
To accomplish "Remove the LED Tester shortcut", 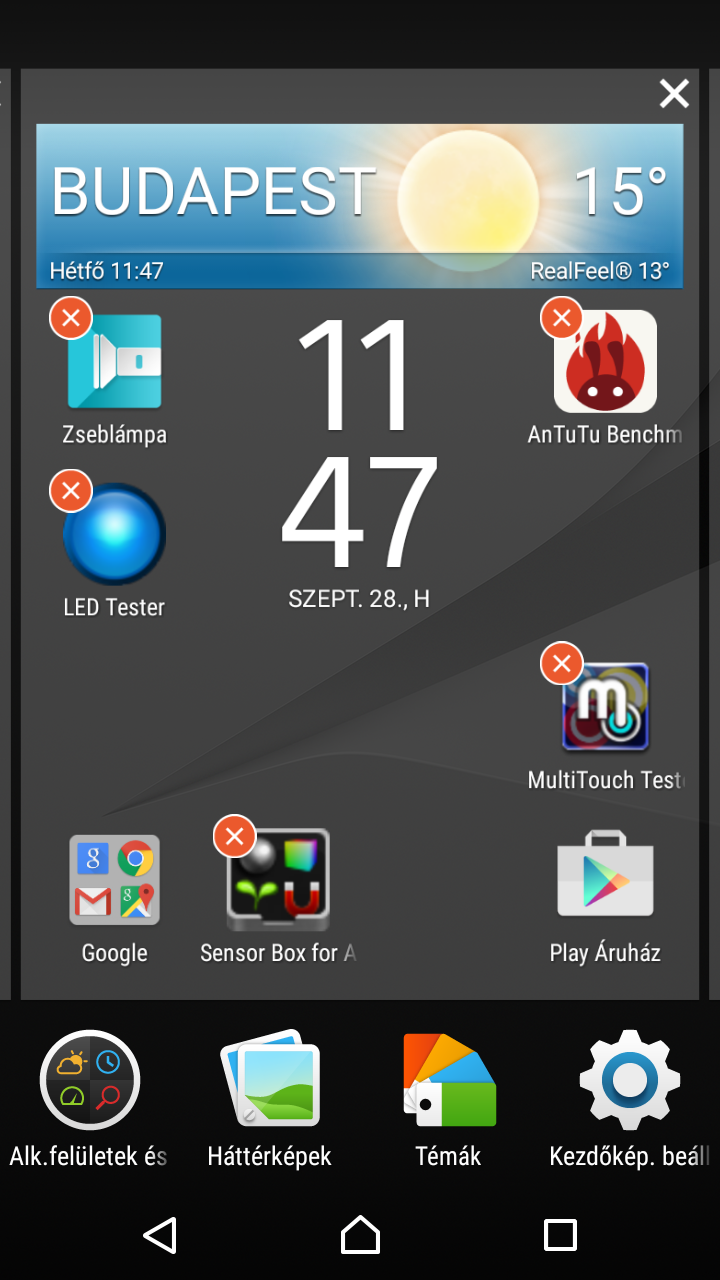I will point(71,491).
